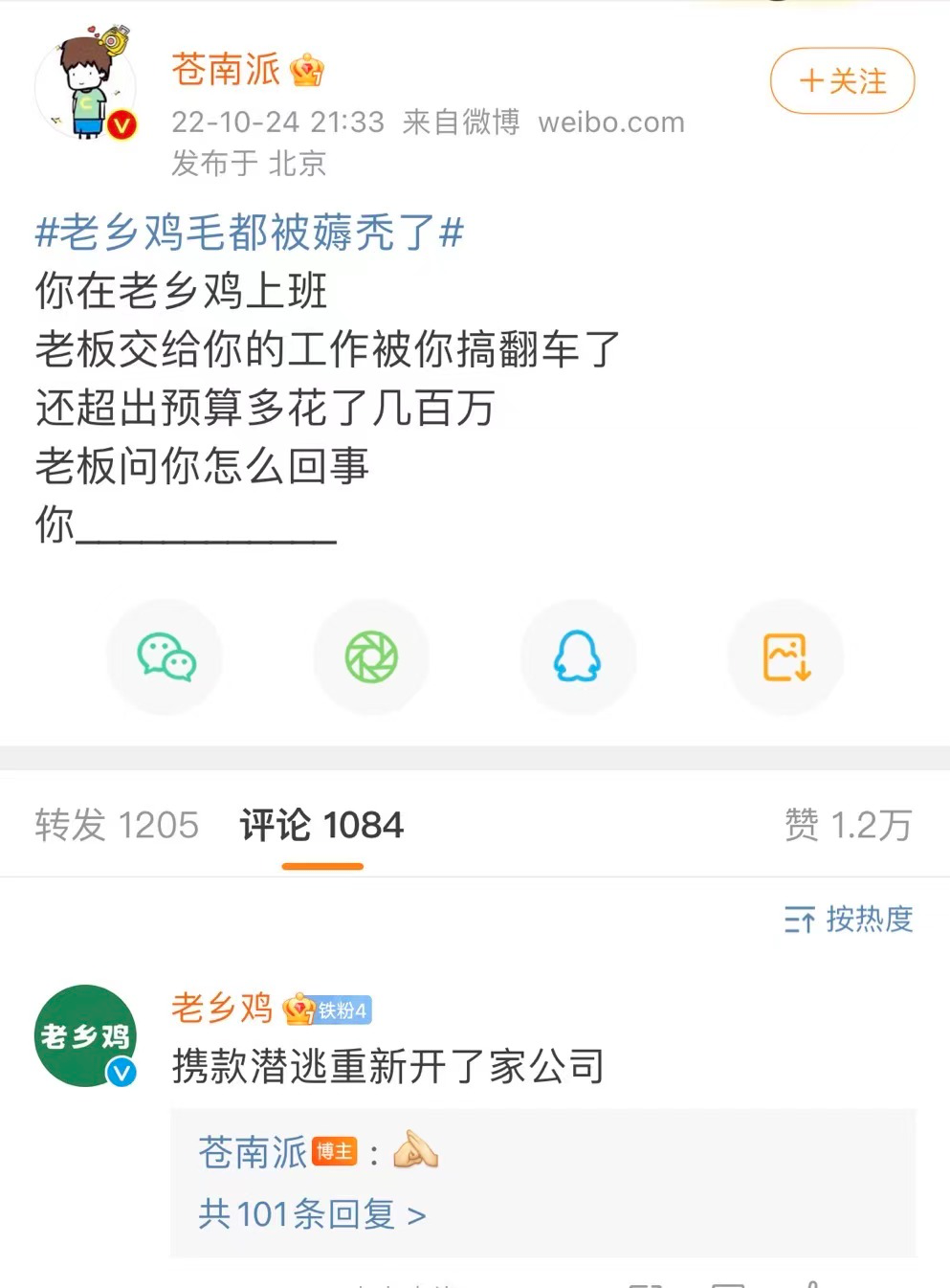The image size is (950, 1288).
Task: Switch to the 转发 1205 tab
Action: [x=117, y=825]
